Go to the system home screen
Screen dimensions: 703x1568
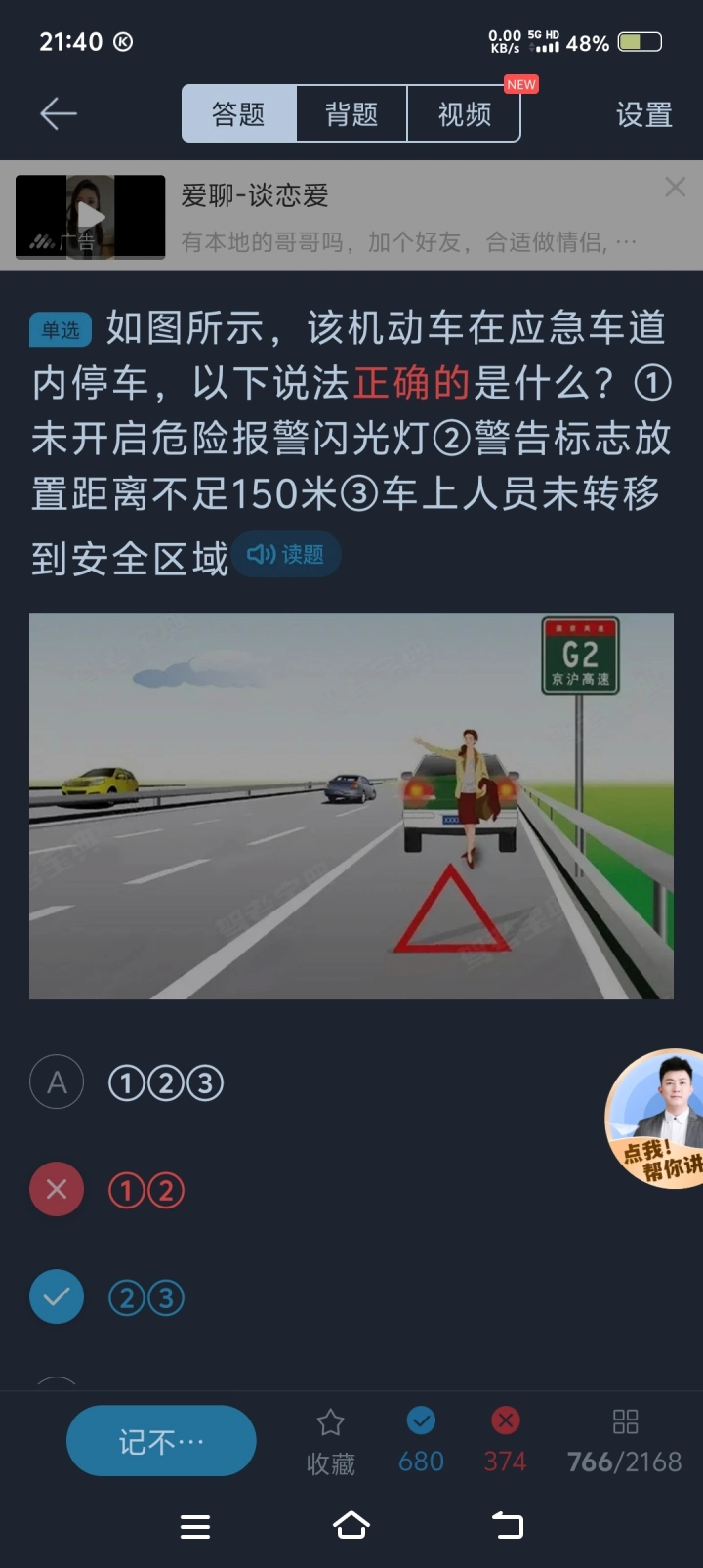[x=351, y=1526]
